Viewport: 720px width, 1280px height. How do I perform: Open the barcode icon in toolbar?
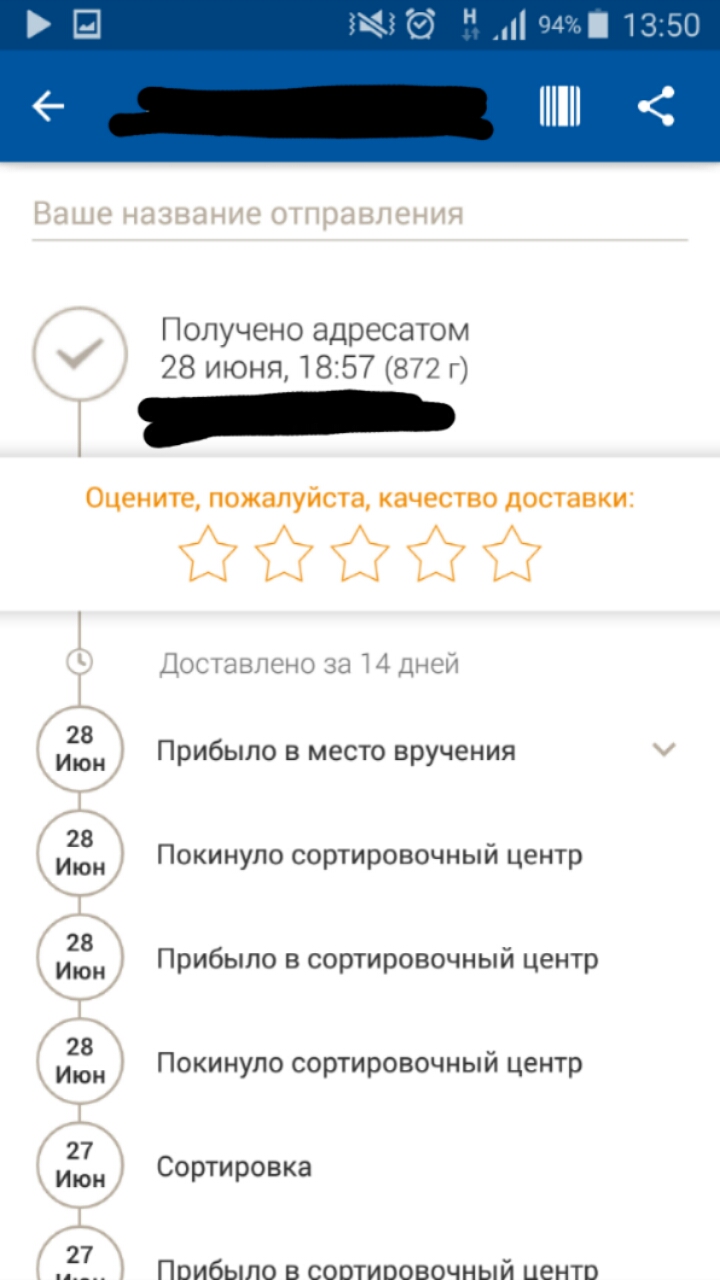click(560, 106)
